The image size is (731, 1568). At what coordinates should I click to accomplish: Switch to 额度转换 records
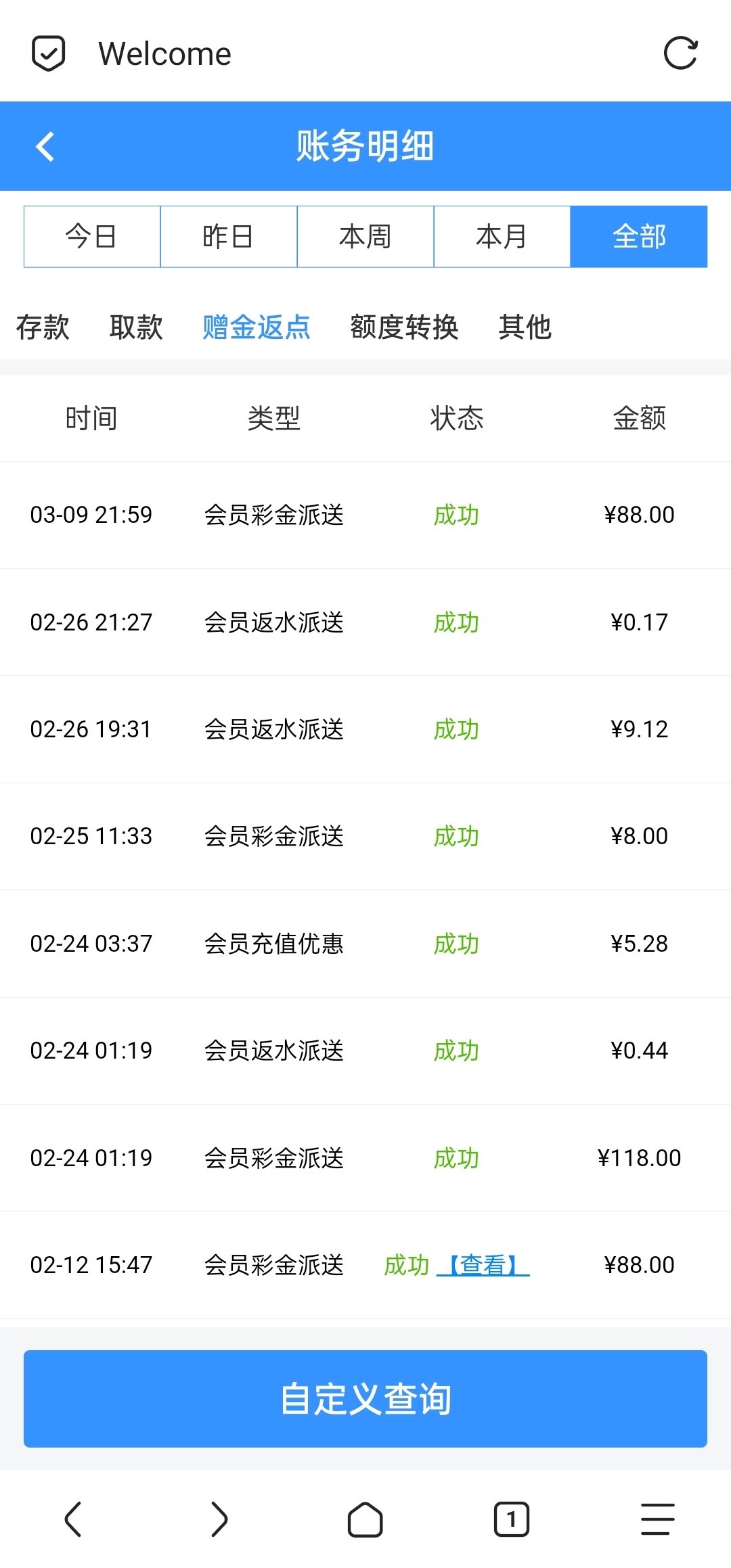click(404, 327)
